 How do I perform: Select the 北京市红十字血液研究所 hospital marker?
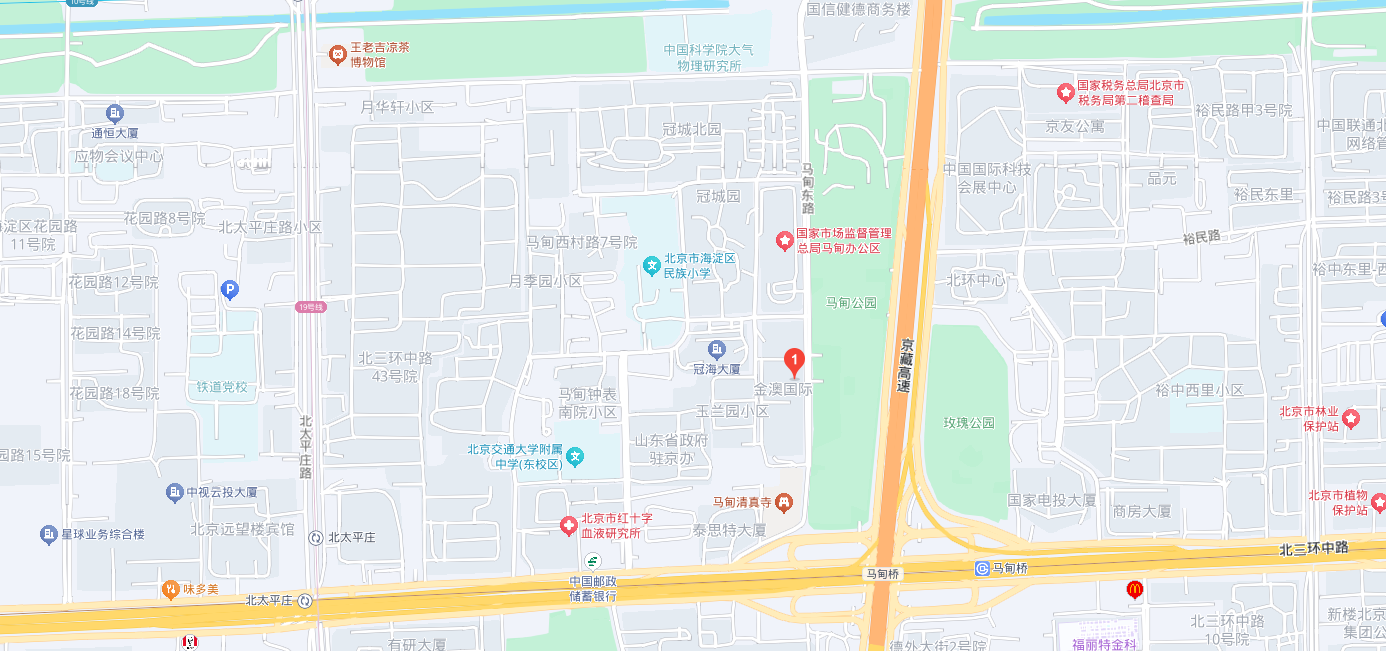pyautogui.click(x=568, y=524)
